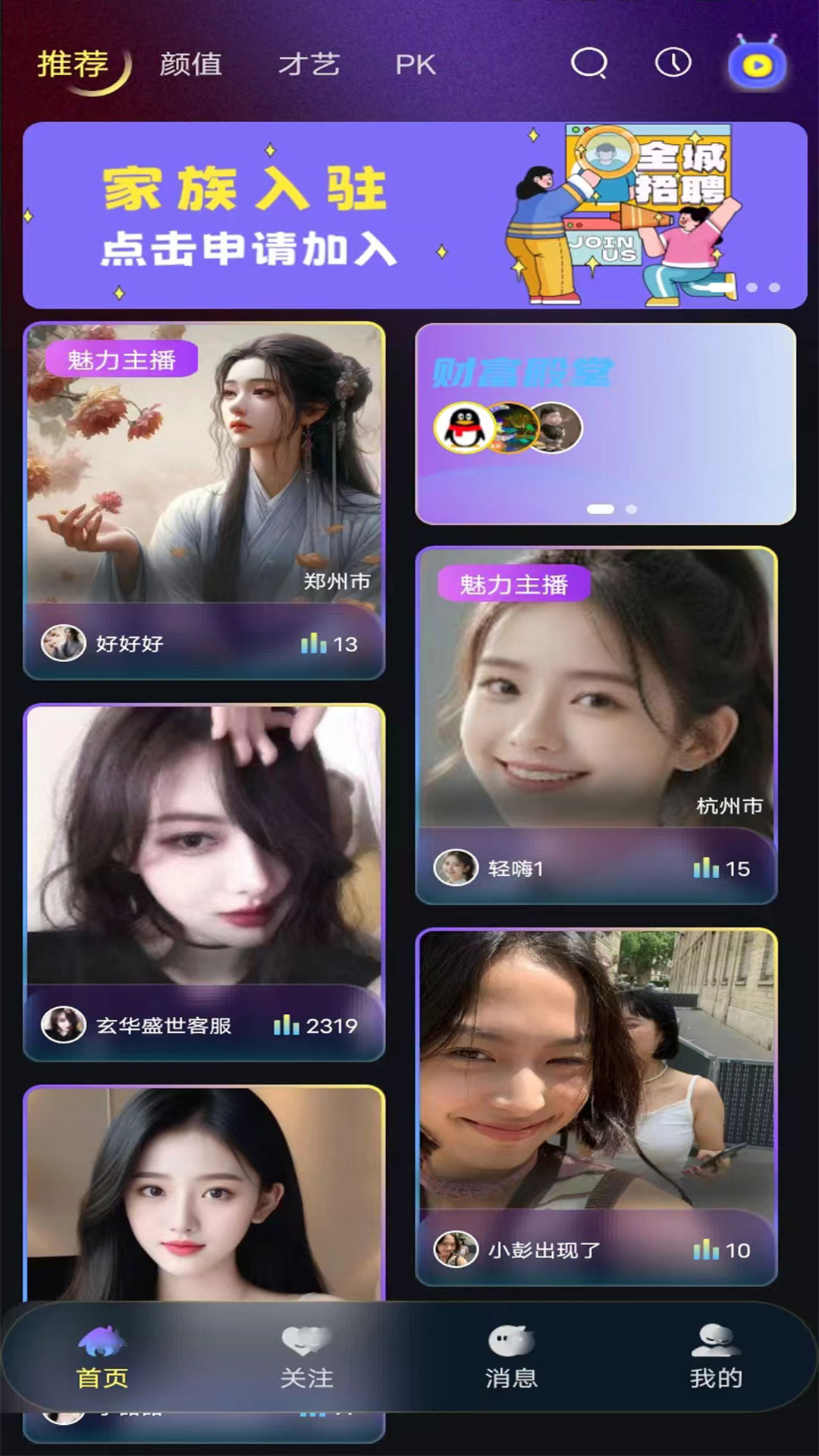Open 小彭出现了's live room
This screenshot has width=819, height=1456.
click(x=596, y=1107)
